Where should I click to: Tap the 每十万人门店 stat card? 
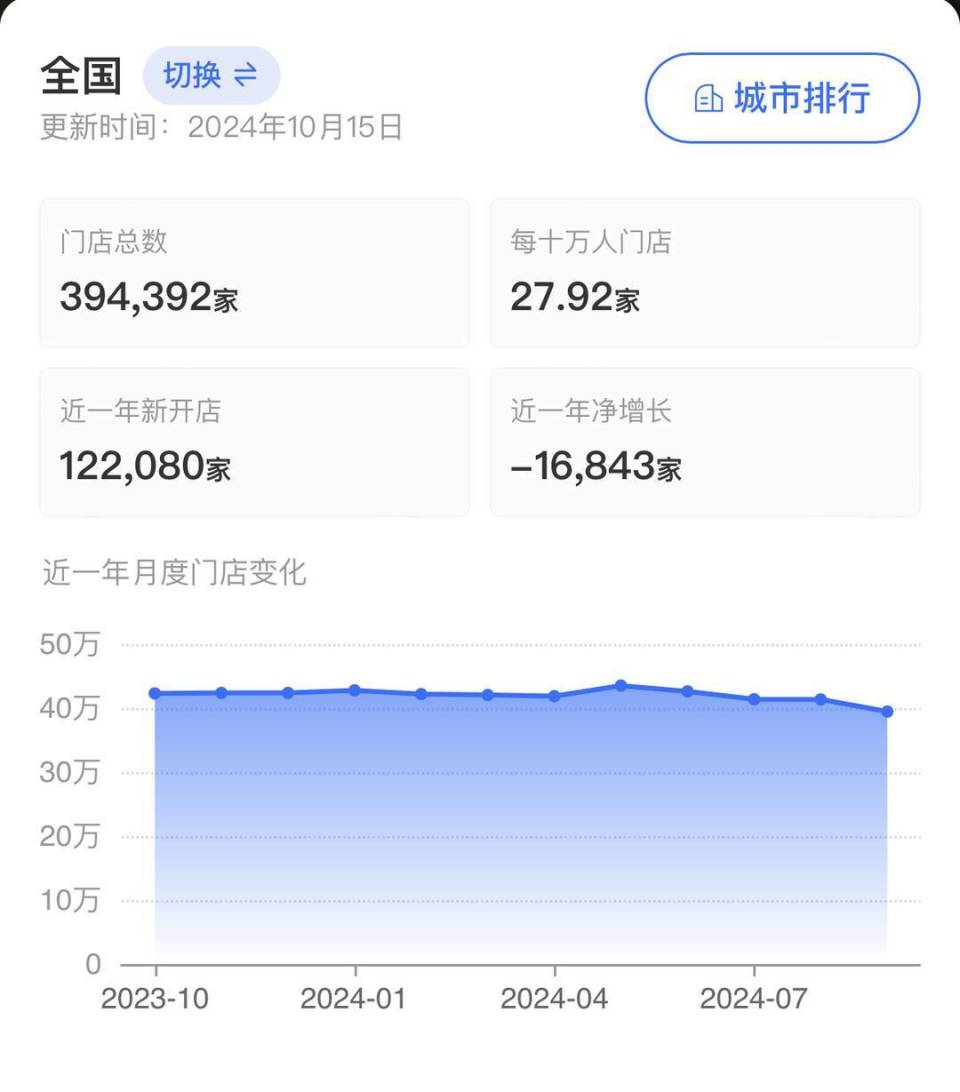pos(705,272)
